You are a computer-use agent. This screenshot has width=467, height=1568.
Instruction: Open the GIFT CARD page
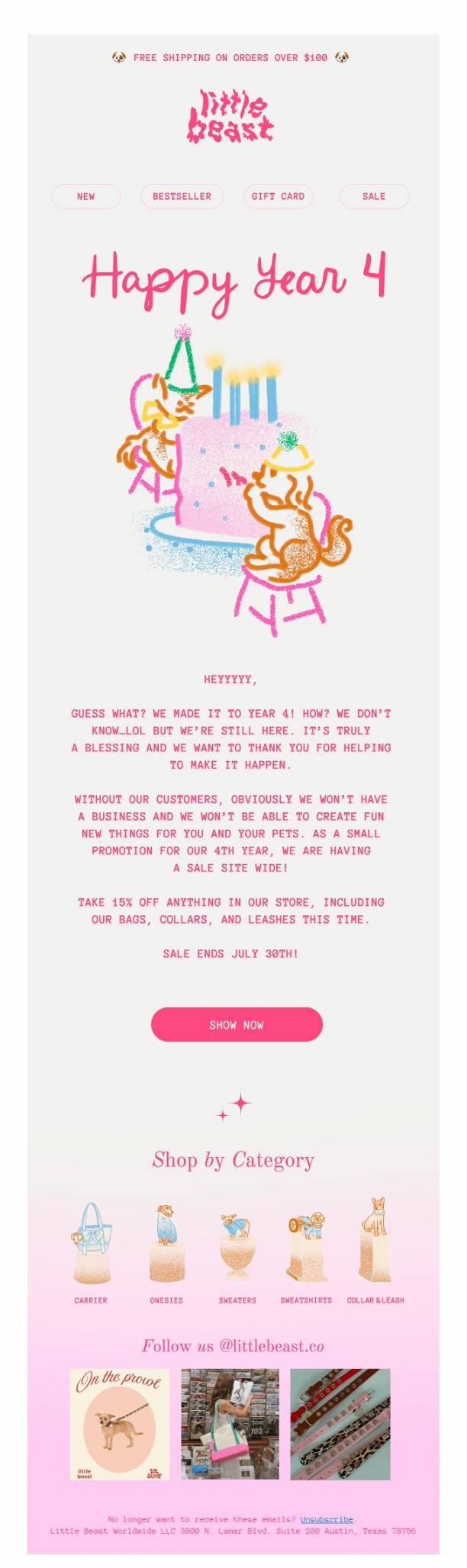(x=278, y=196)
